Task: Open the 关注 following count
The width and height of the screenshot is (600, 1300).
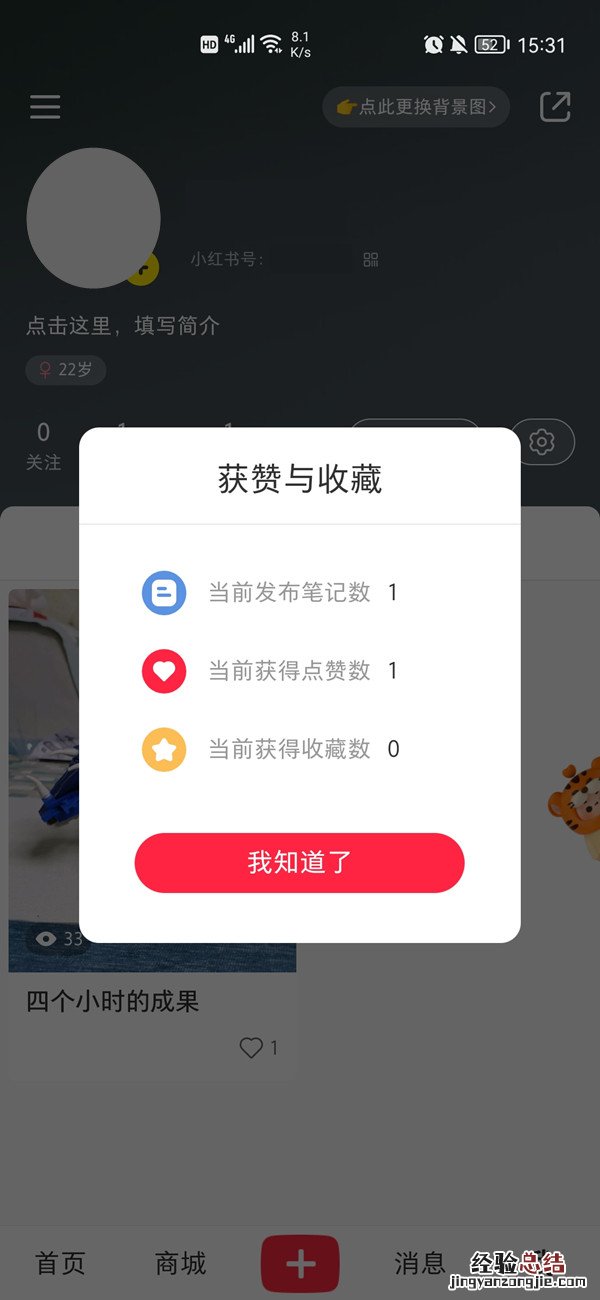Action: [x=43, y=445]
